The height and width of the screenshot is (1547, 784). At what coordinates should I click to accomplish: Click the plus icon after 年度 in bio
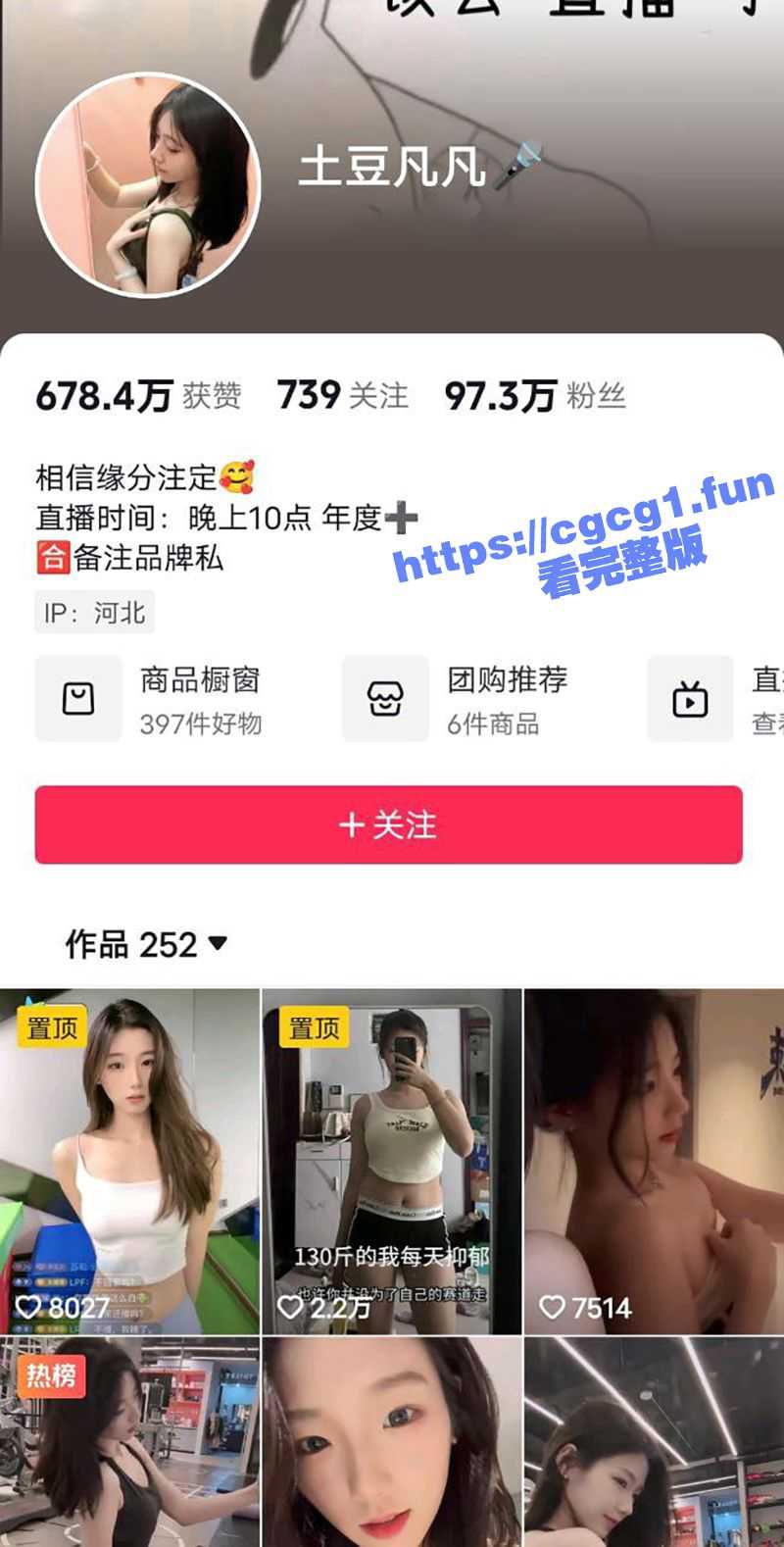[404, 517]
